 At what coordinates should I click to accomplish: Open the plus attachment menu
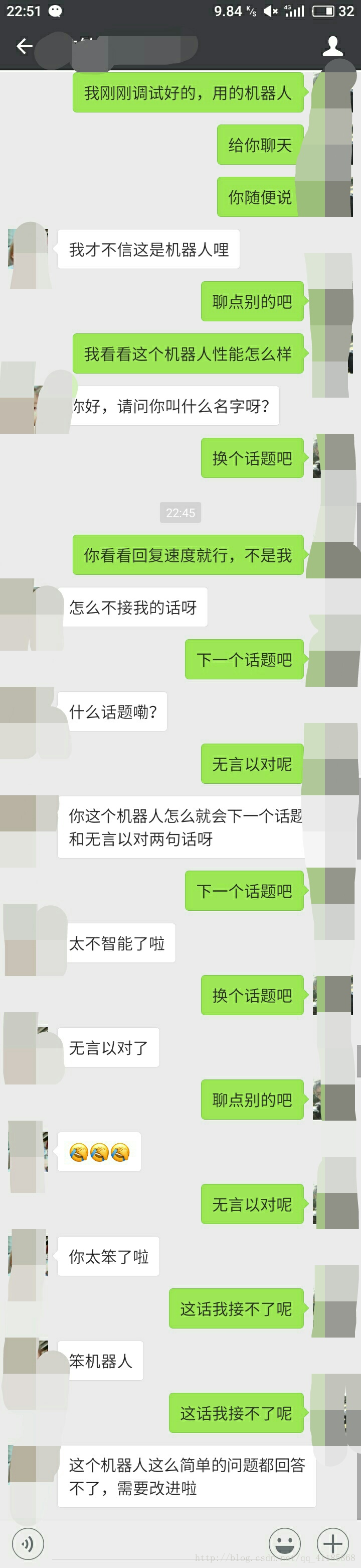coord(332,1543)
